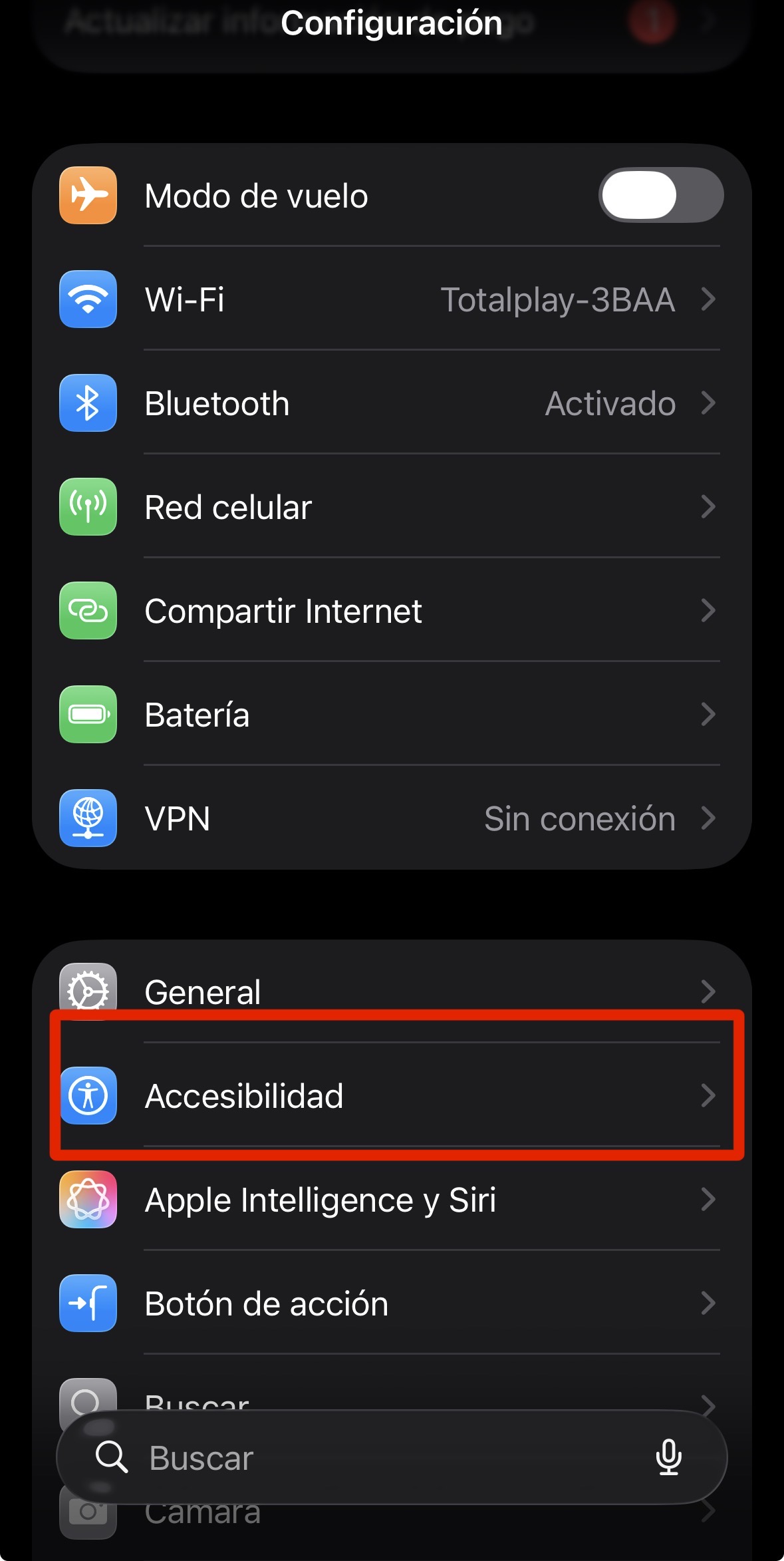The width and height of the screenshot is (784, 1561).
Task: Start voice dictation with the microphone icon
Action: click(668, 1457)
